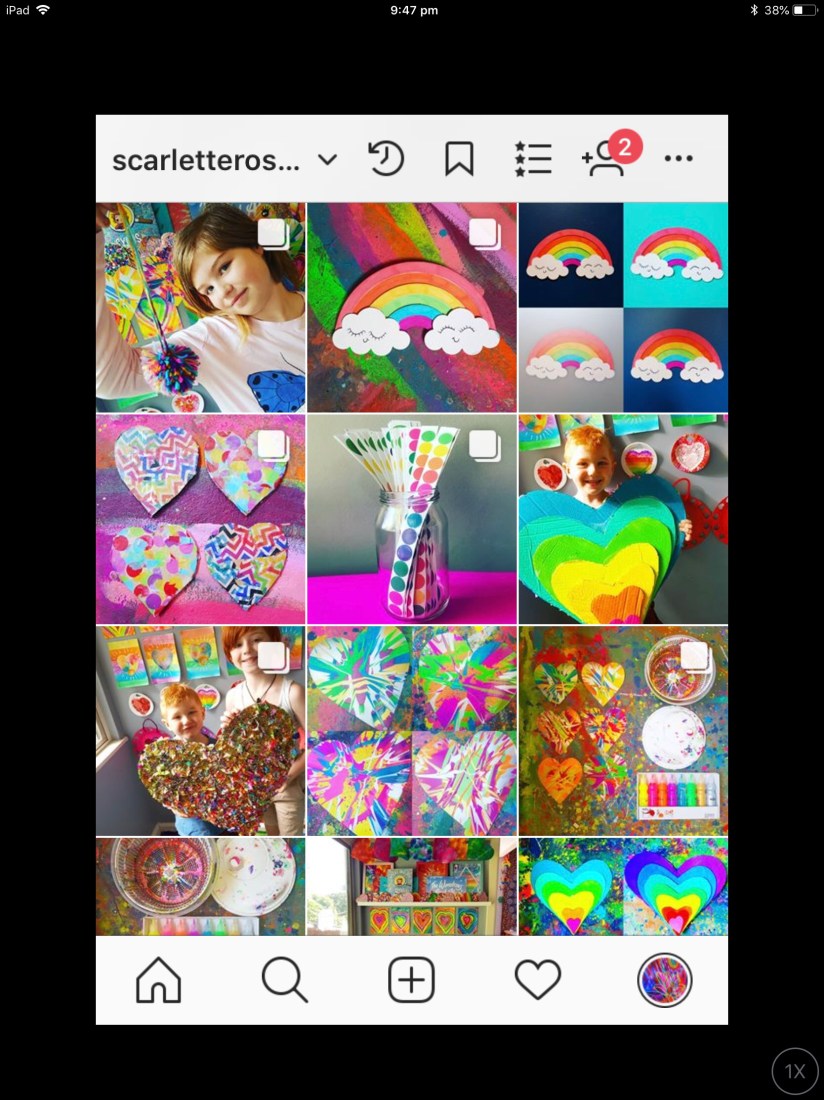Open discover people with 2 notifications
The width and height of the screenshot is (824, 1100).
(606, 158)
